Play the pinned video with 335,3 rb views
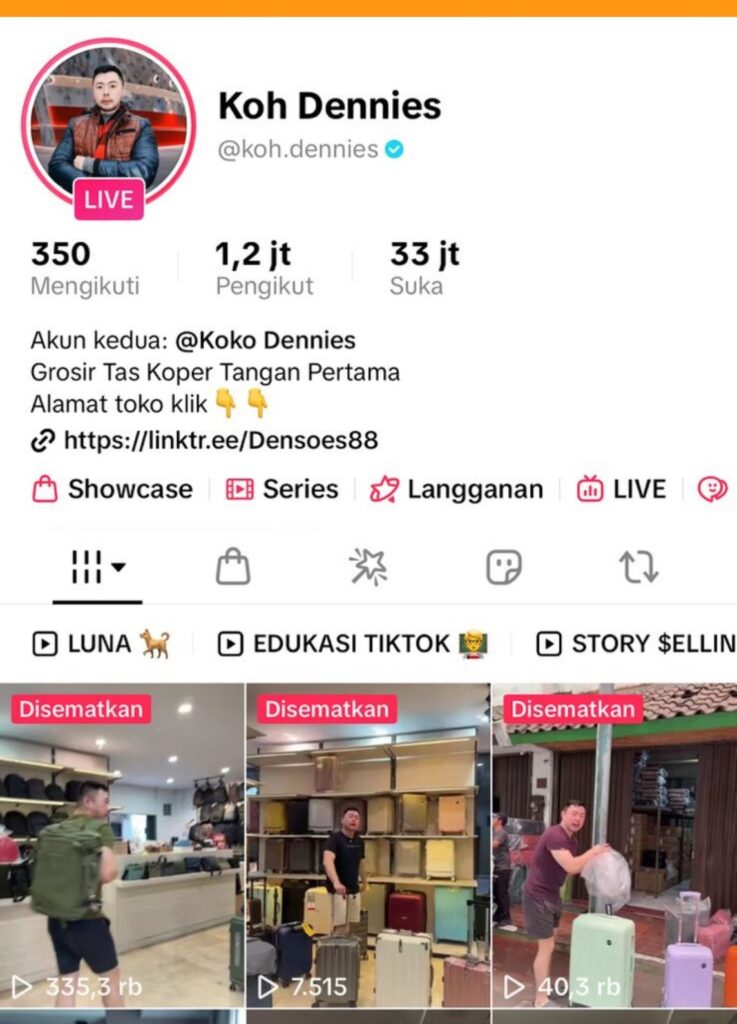This screenshot has height=1024, width=737. point(121,850)
